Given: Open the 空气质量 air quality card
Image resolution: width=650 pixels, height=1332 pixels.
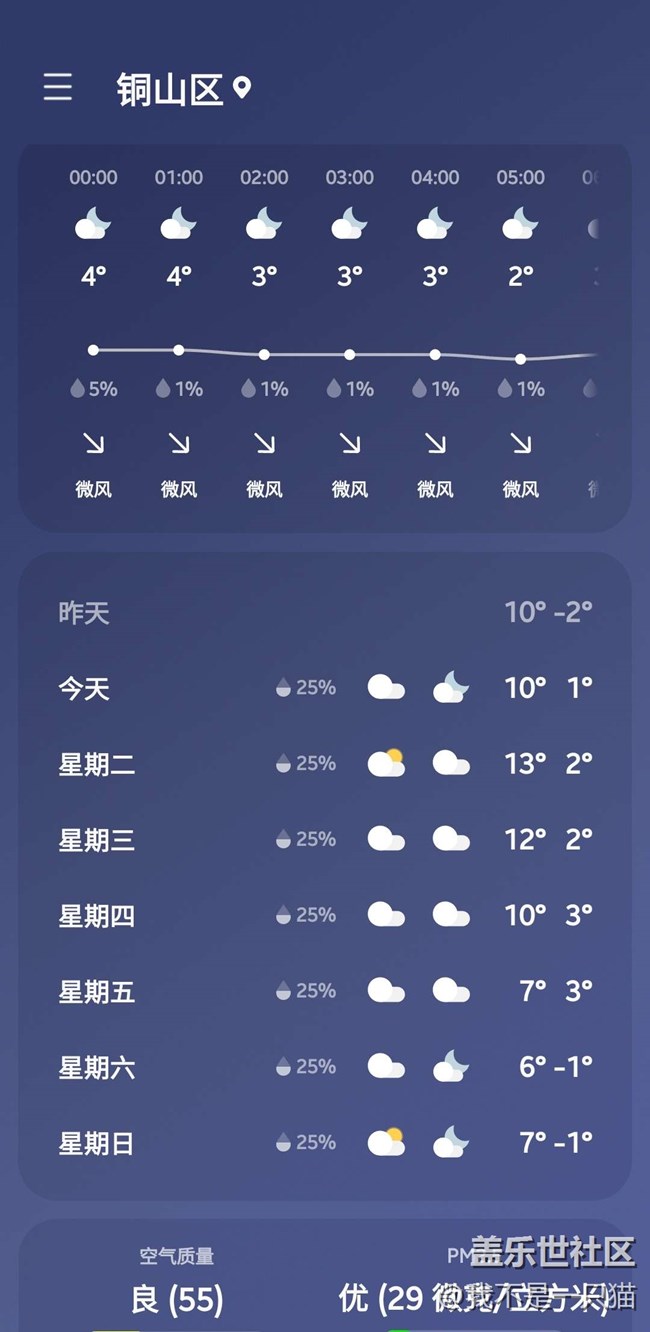Looking at the screenshot, I should tap(177, 1280).
